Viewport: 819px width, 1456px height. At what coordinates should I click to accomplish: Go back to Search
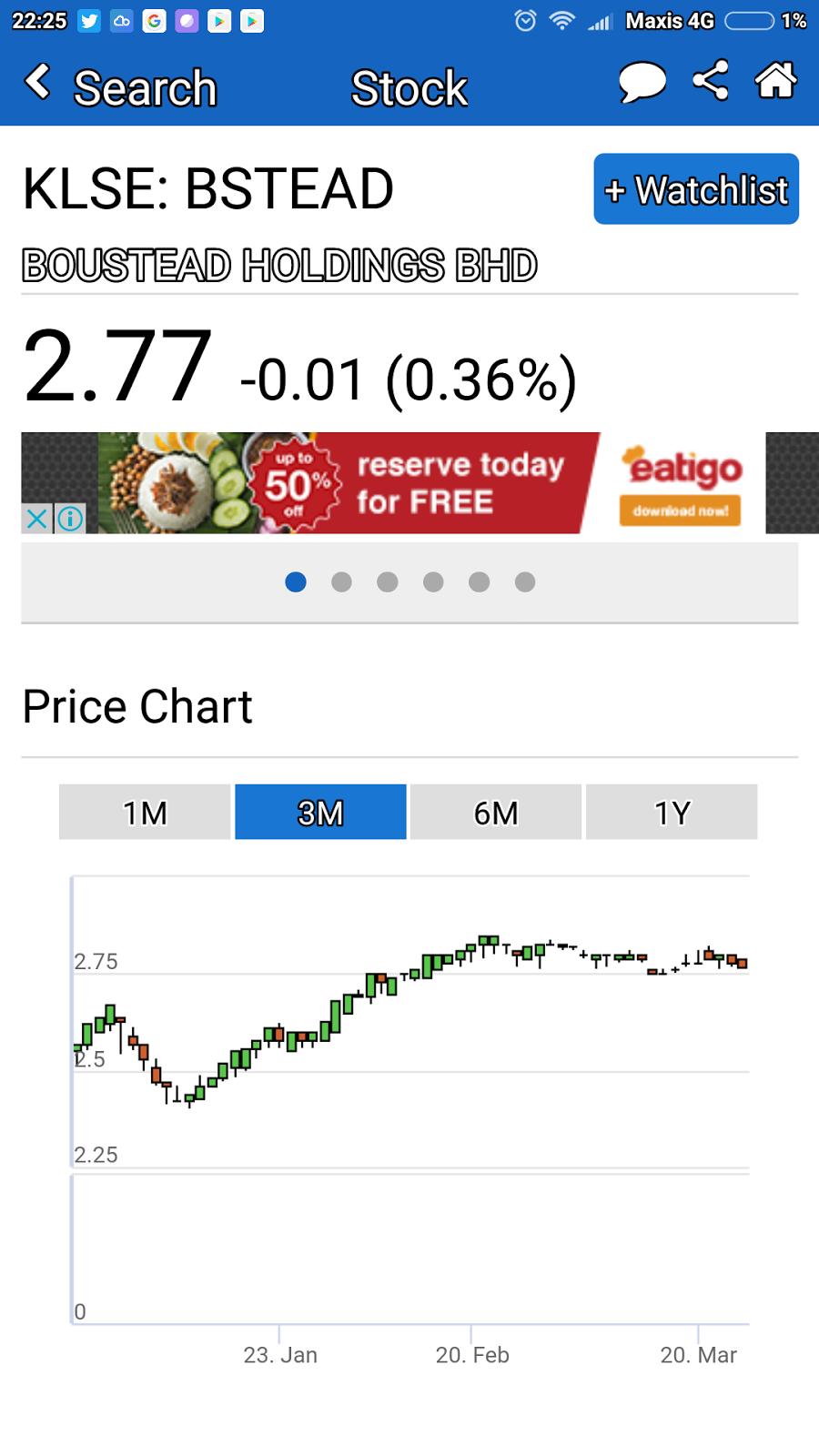(x=120, y=87)
